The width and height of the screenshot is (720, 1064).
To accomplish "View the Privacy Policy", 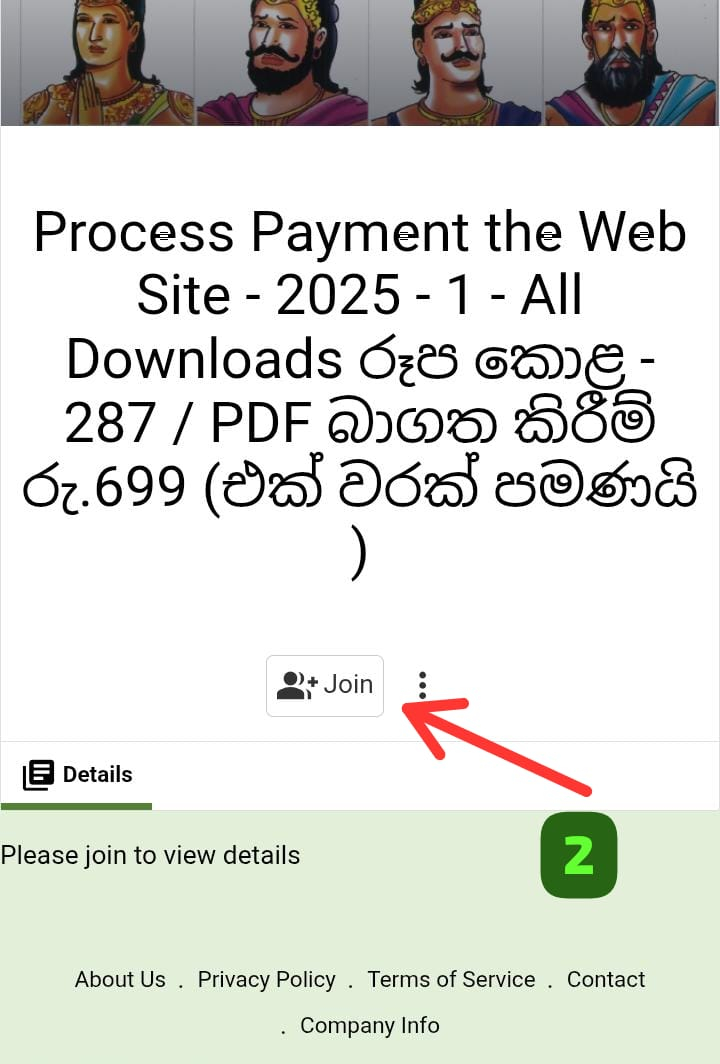I will (266, 980).
